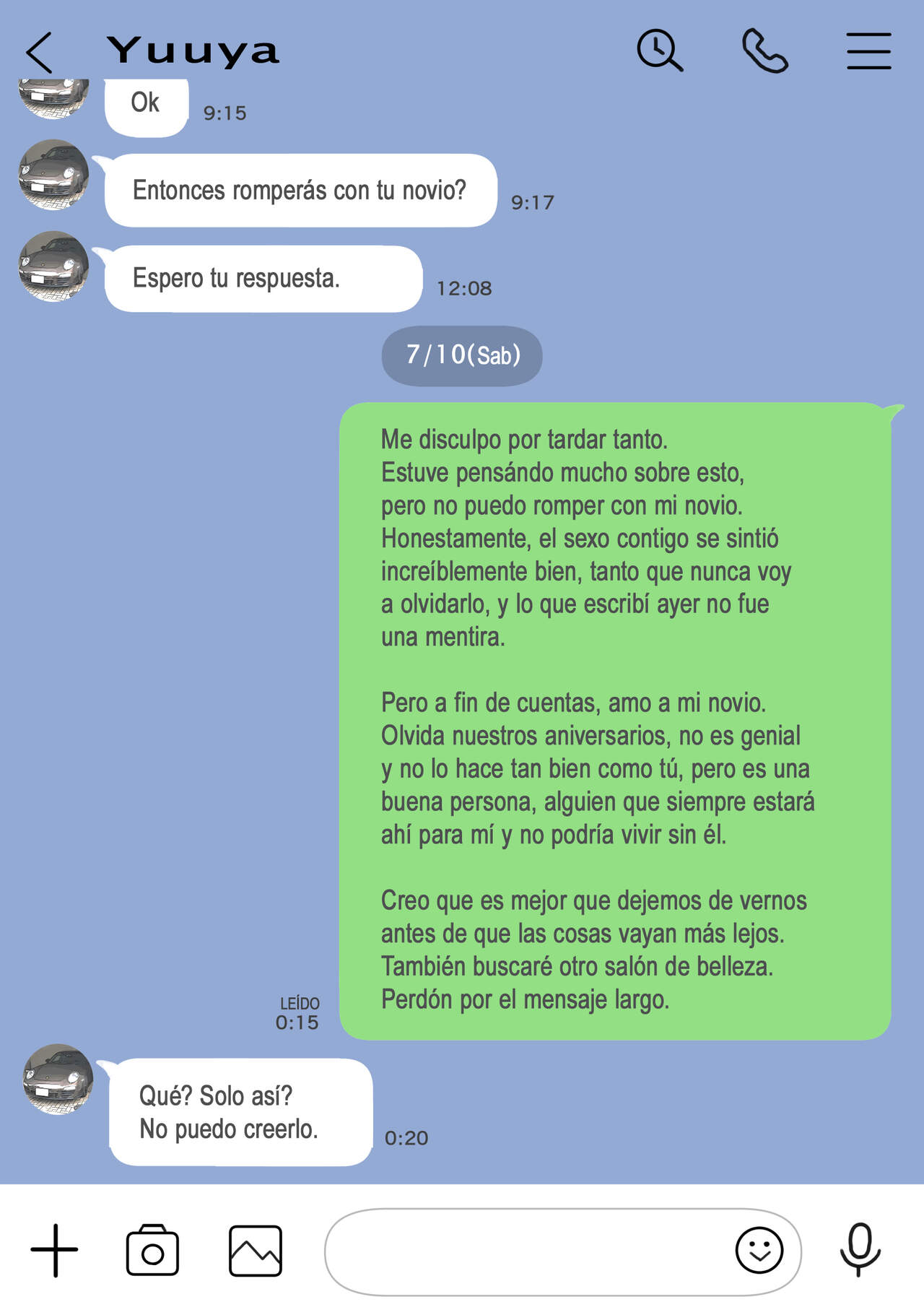Start a voice call with Yuuya

pos(764,51)
